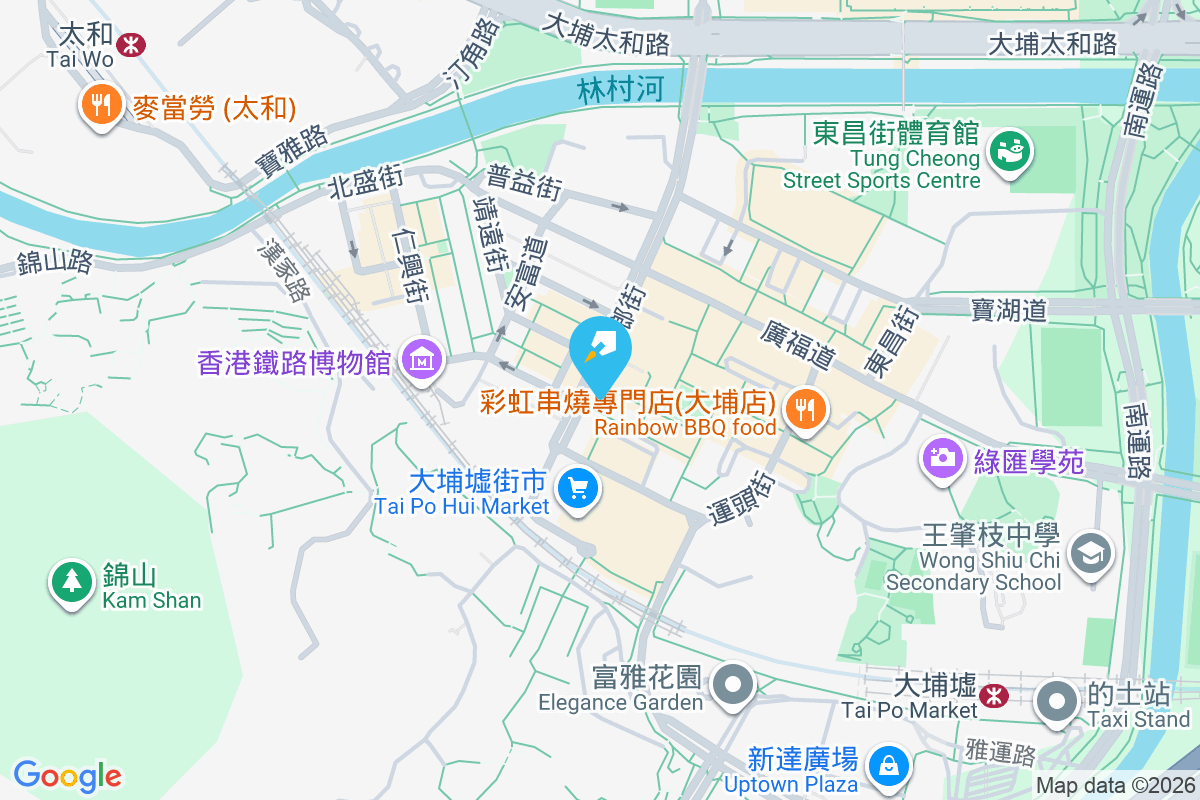Open the Tai Wo MTR station marker
Image resolution: width=1200 pixels, height=800 pixels.
click(x=130, y=44)
